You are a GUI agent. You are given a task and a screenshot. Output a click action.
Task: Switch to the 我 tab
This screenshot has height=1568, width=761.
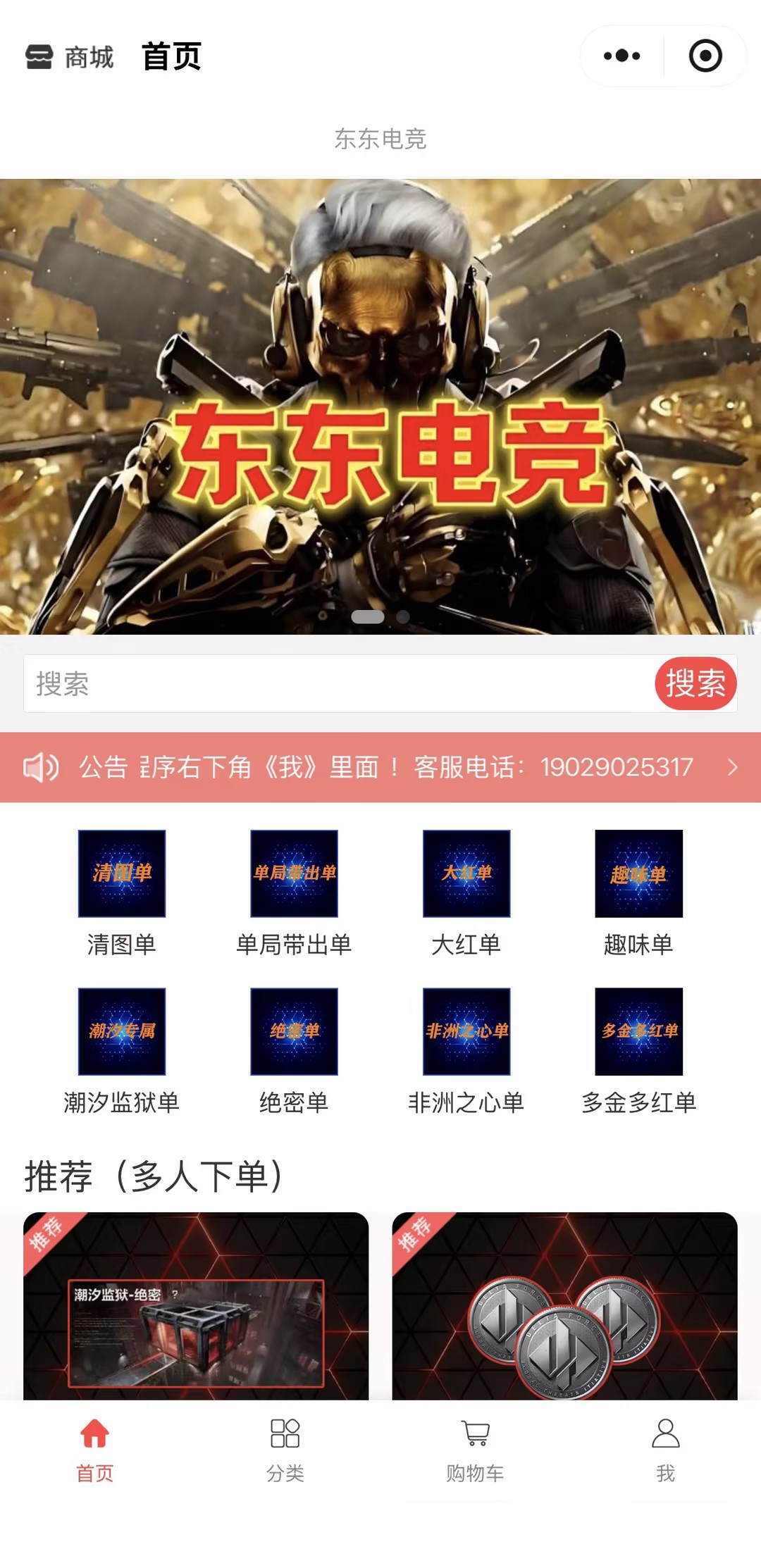click(x=665, y=1450)
